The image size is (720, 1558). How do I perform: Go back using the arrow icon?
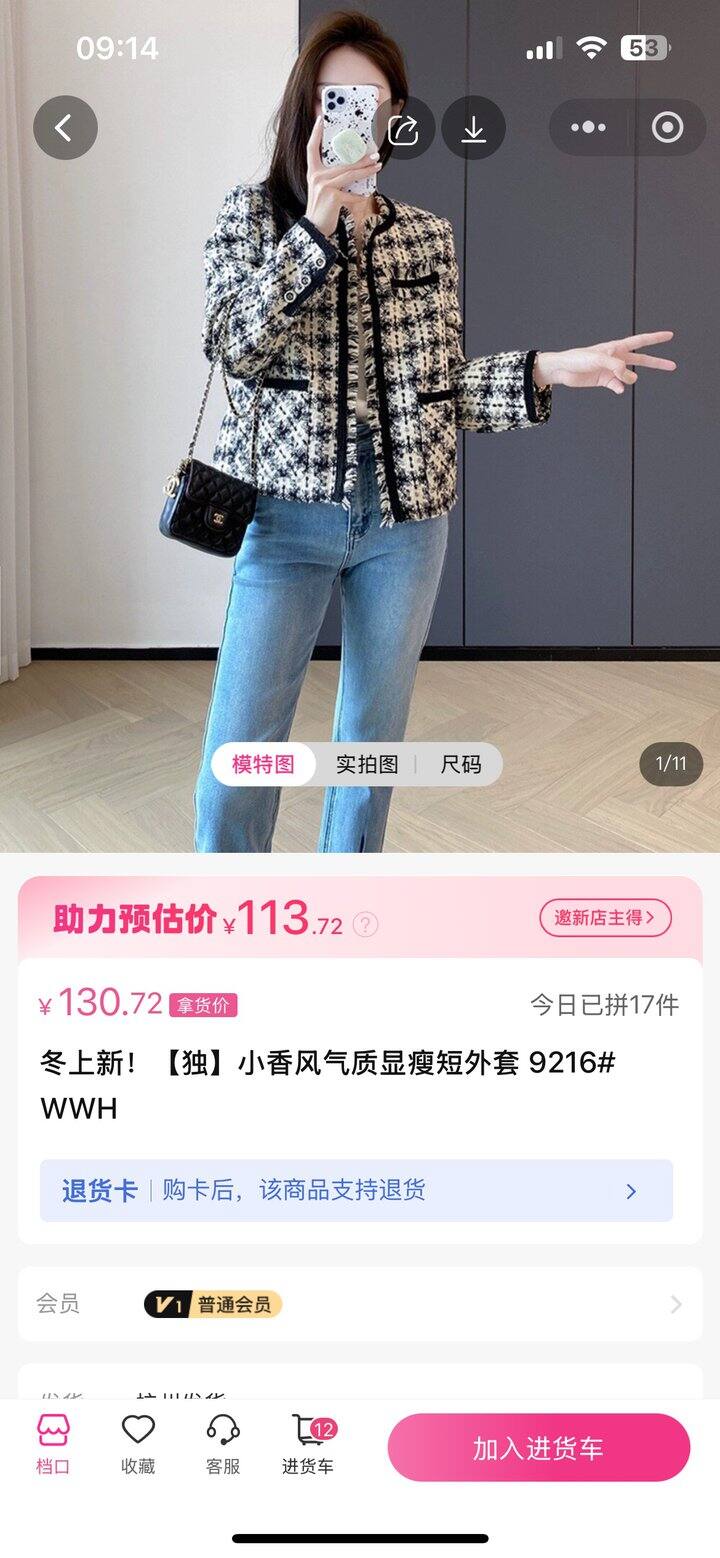click(x=65, y=128)
